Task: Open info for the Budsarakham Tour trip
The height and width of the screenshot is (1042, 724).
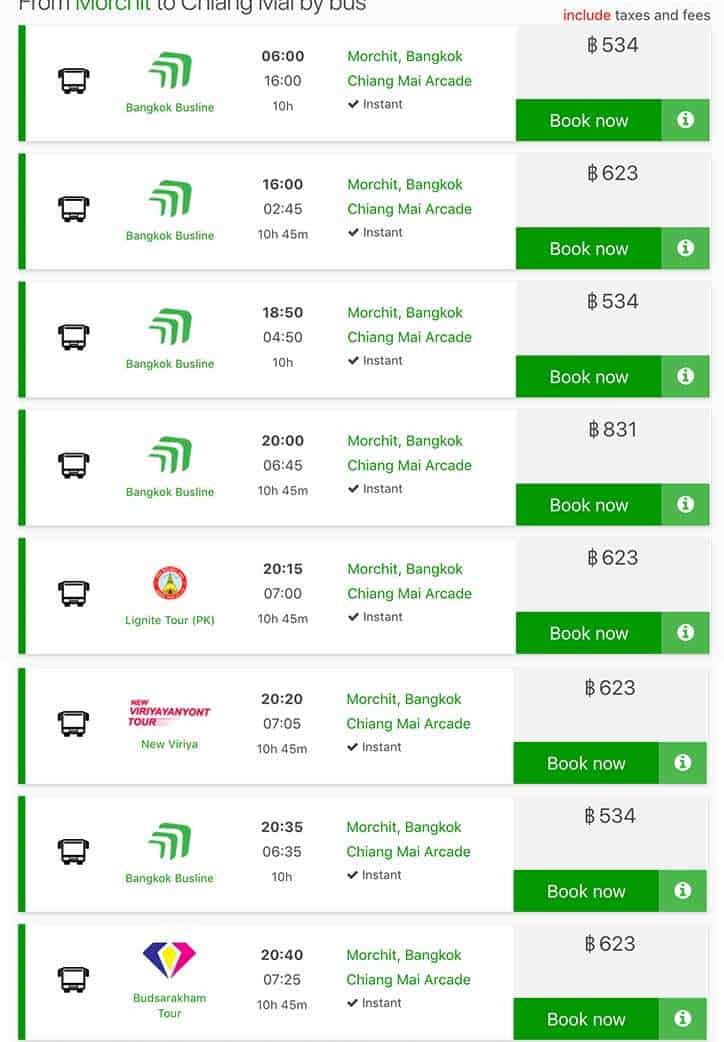Action: pos(683,1018)
